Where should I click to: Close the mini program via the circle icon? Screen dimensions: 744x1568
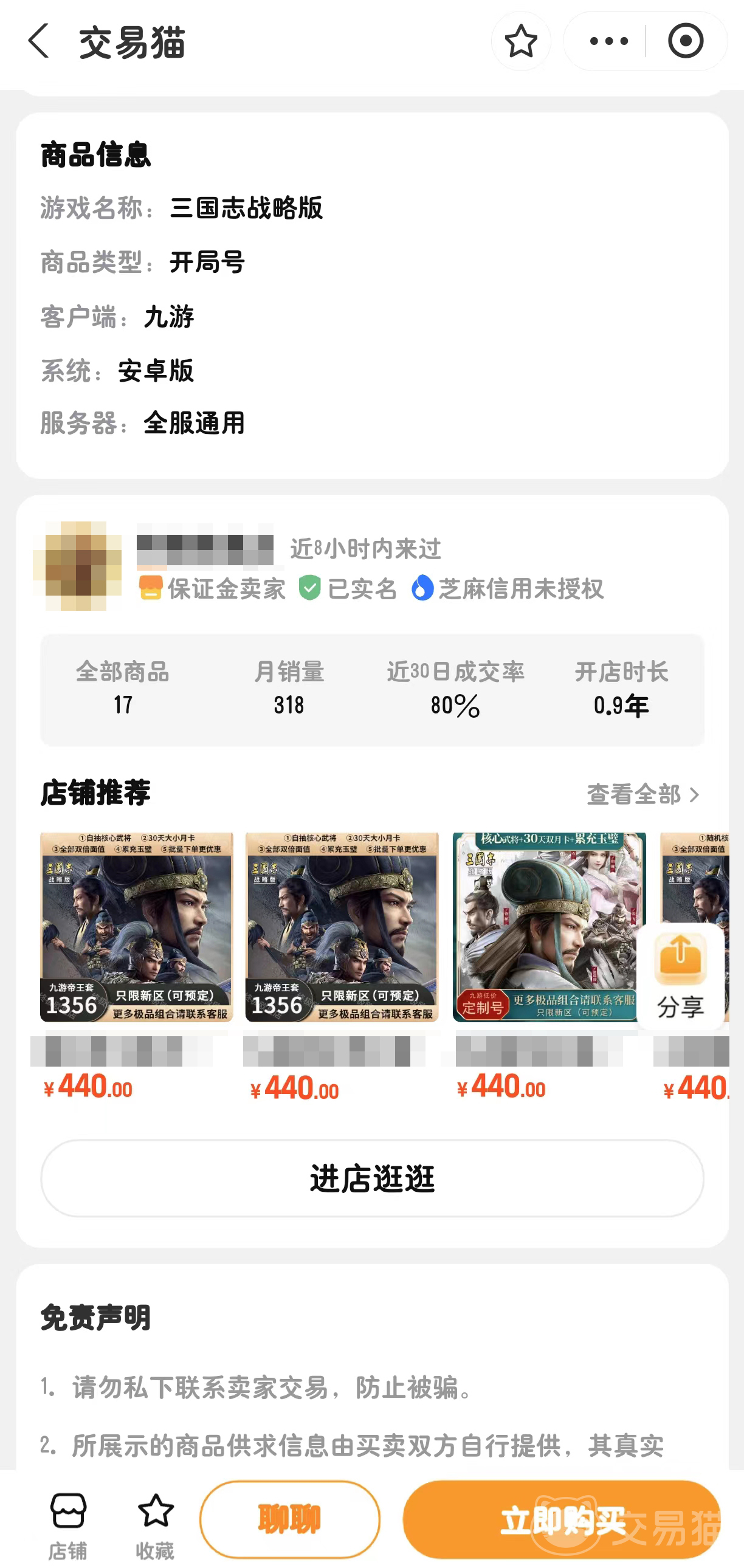point(685,41)
